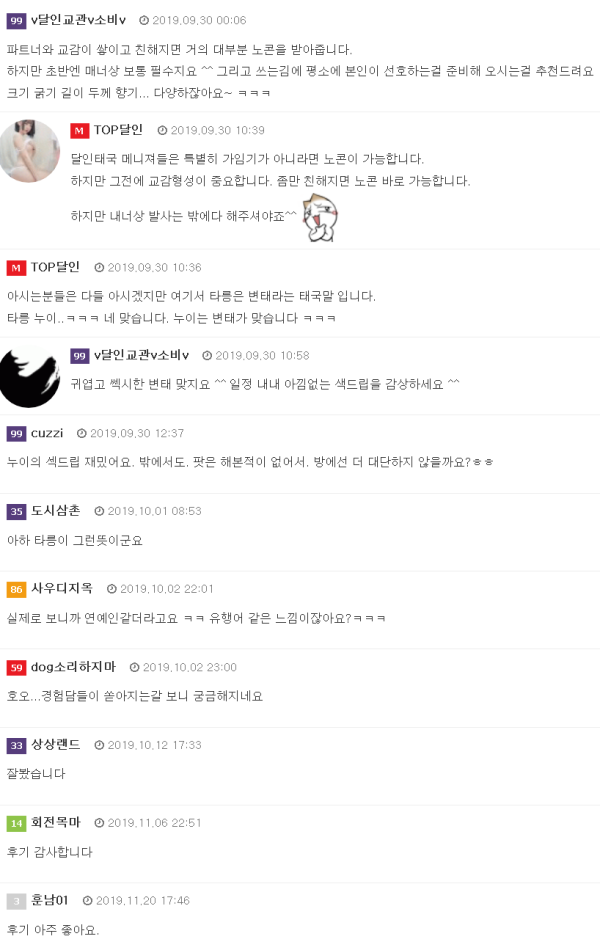Open 상상랜드's user menu

[x=56, y=745]
